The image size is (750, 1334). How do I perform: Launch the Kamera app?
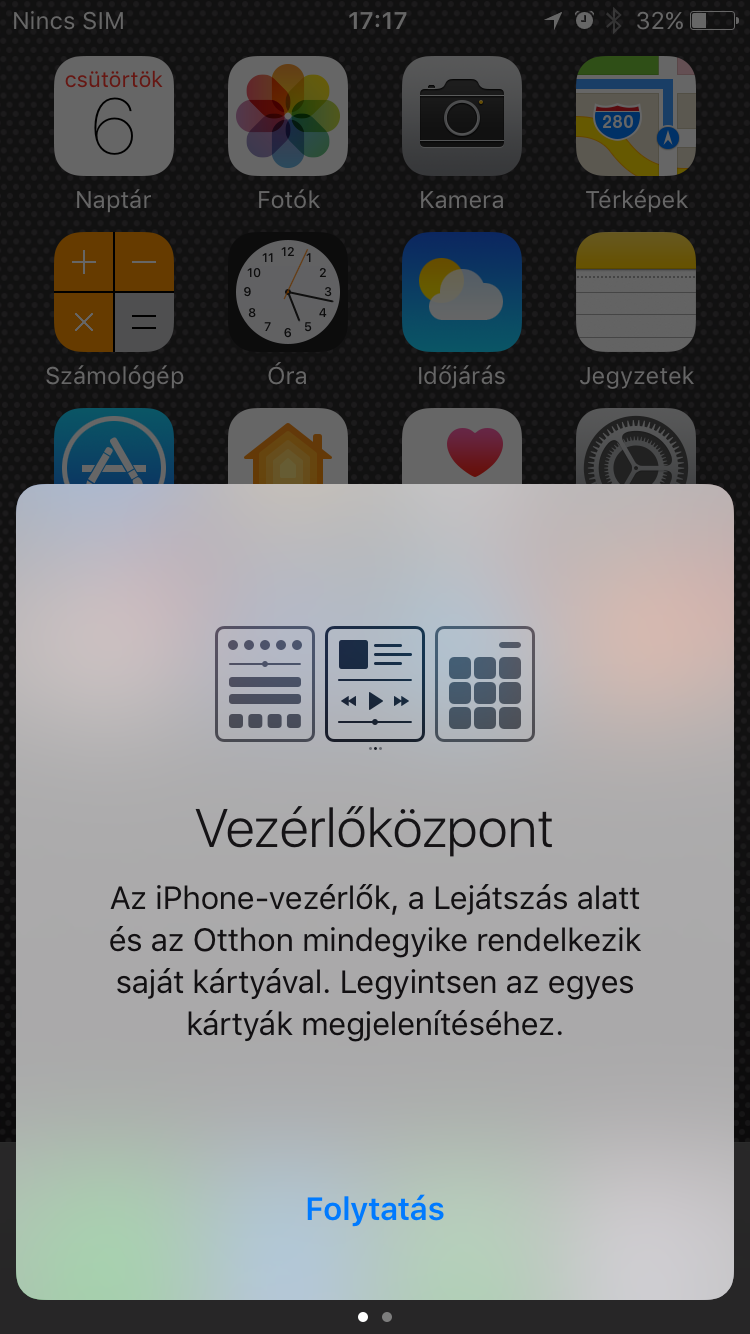[461, 117]
